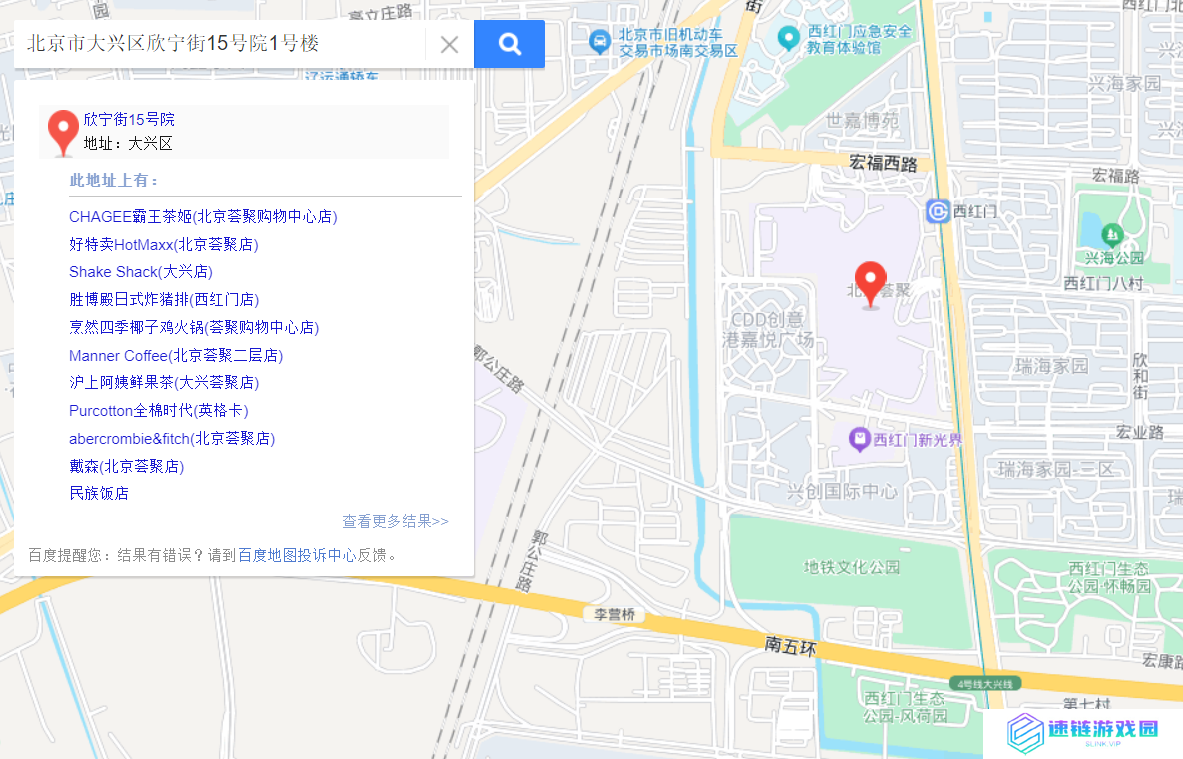Select 烹然四季椰子鸡火锅 result
The image size is (1183, 759).
(x=194, y=327)
